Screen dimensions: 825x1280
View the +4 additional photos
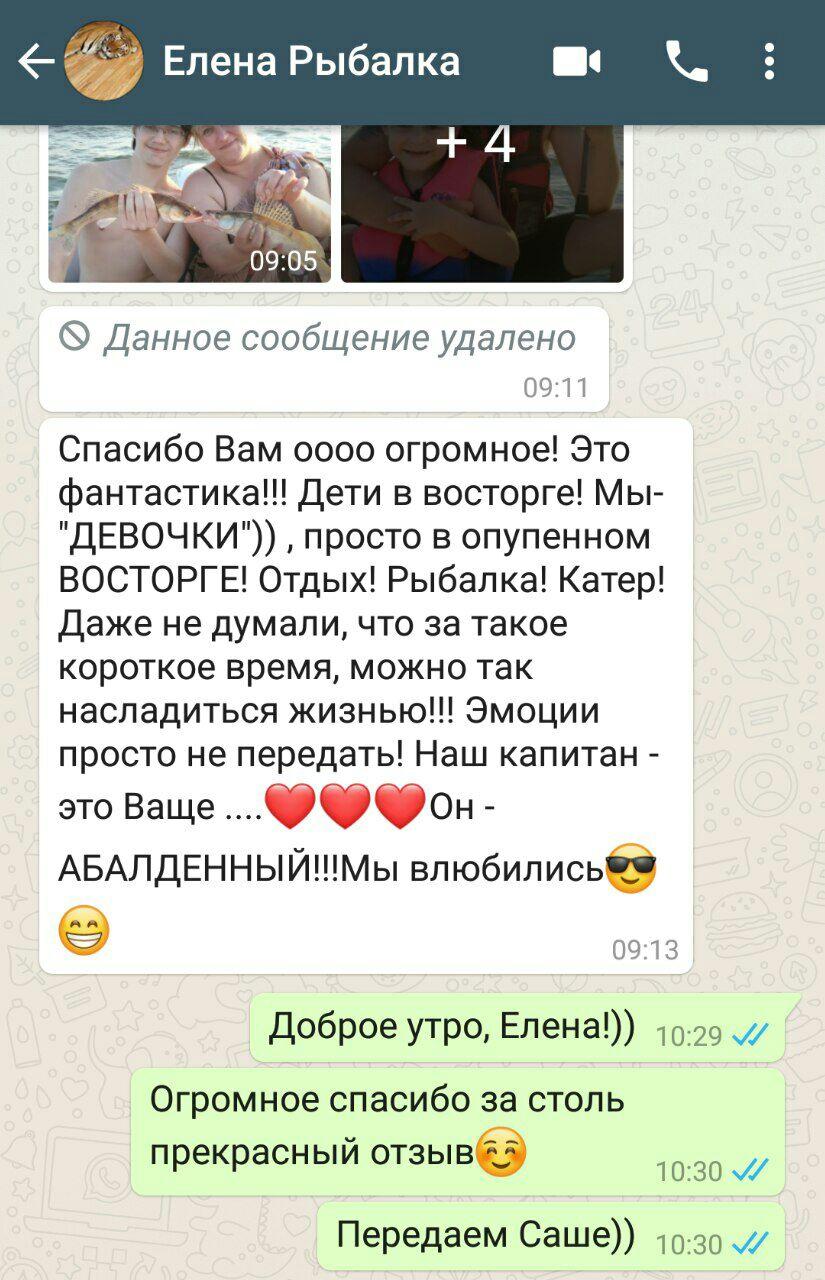coord(482,203)
